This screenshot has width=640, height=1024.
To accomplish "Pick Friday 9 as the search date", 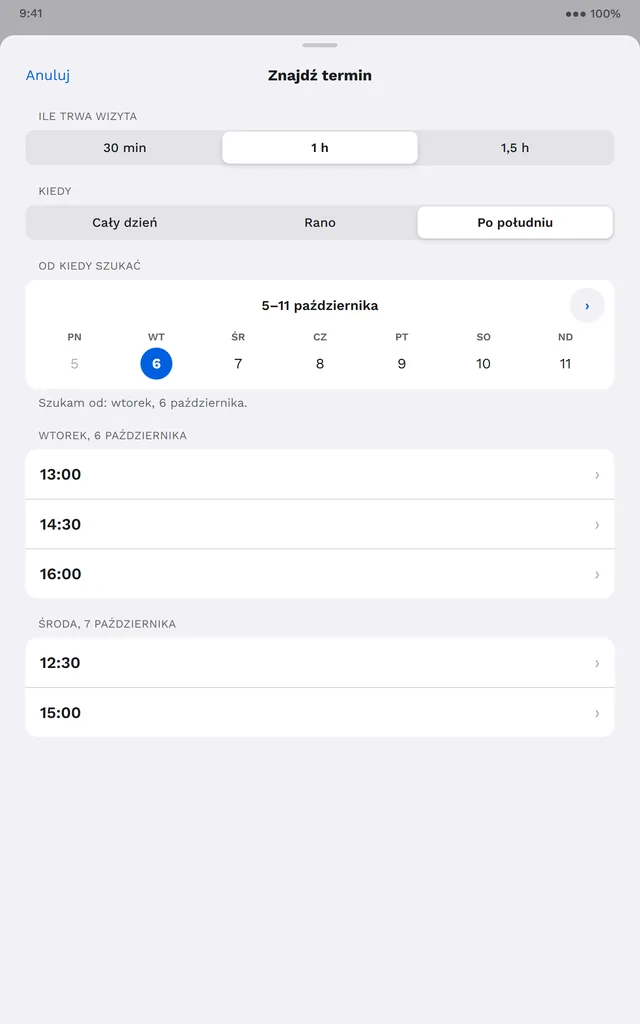I will tap(402, 364).
